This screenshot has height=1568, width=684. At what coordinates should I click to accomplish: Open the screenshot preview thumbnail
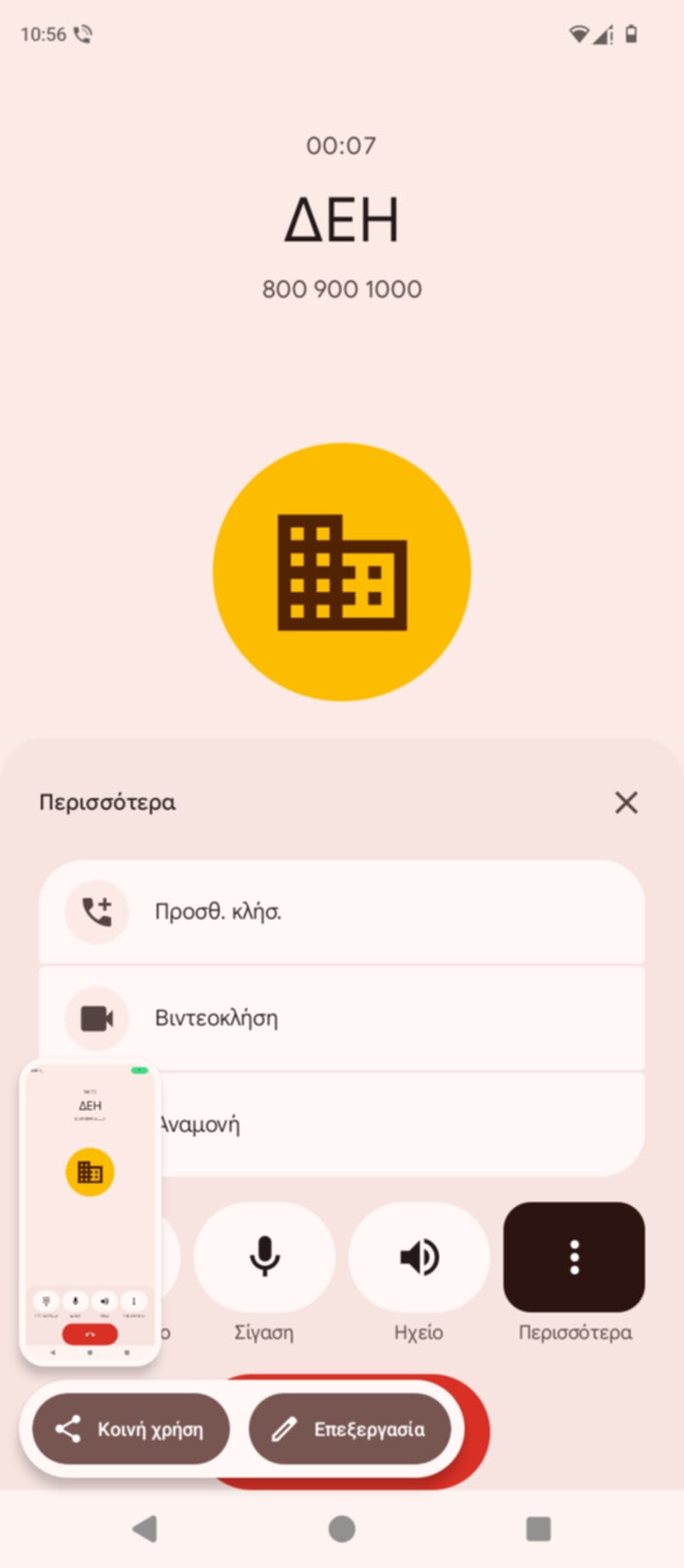90,1214
